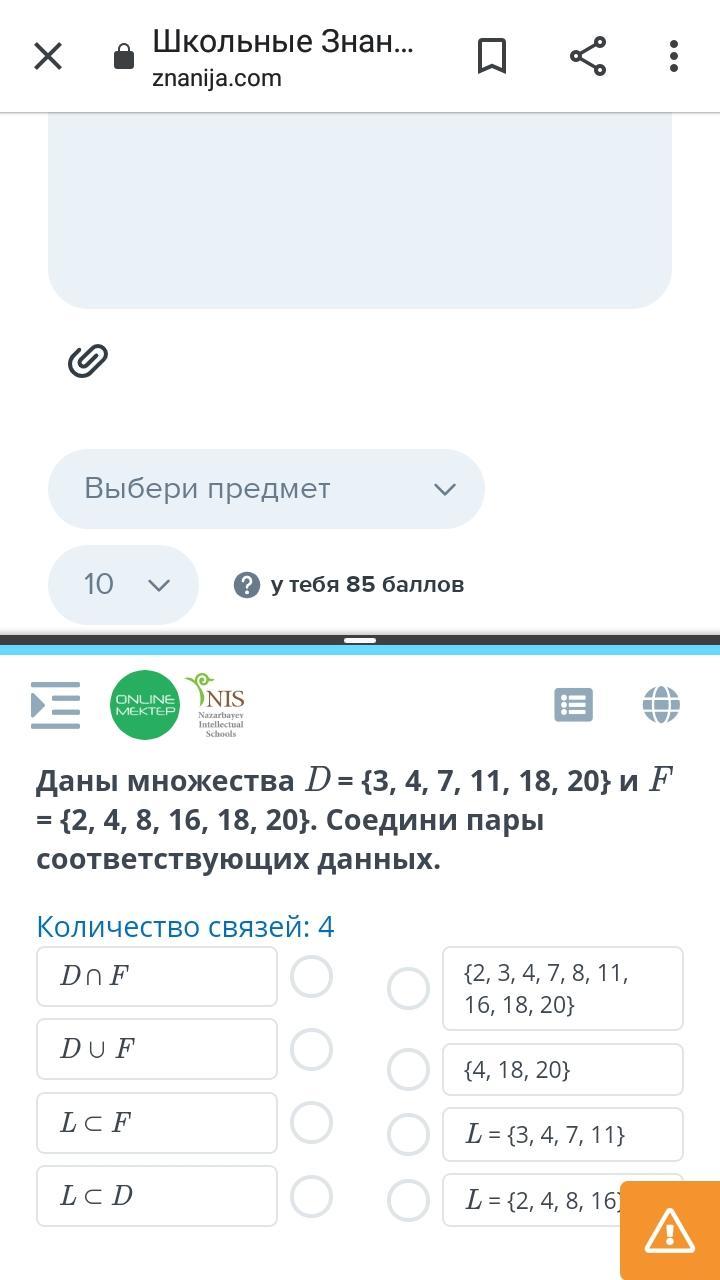The image size is (720, 1280).
Task: Close the browser tab with X
Action: [48, 56]
